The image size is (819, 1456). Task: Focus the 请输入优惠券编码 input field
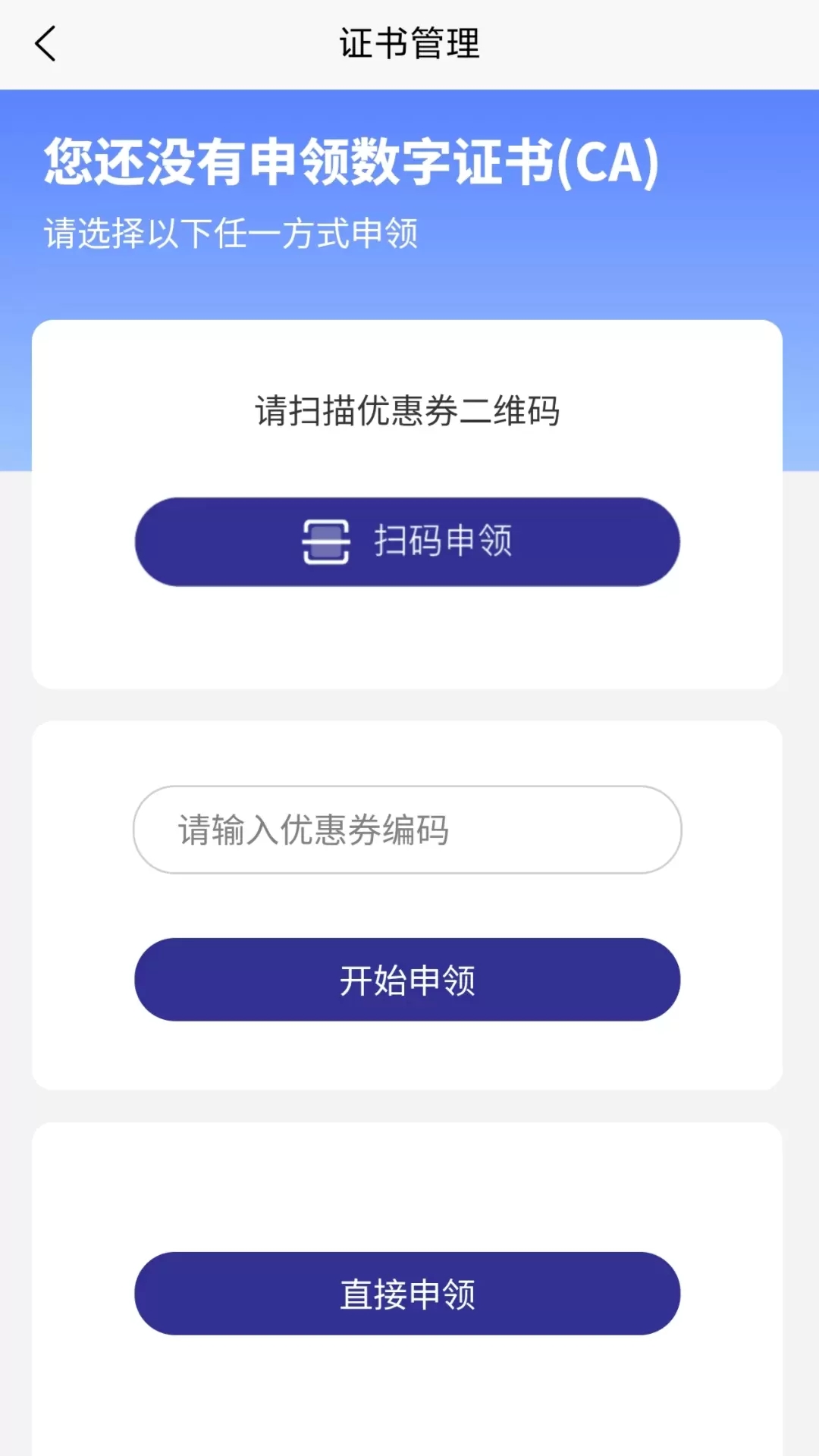[x=407, y=830]
